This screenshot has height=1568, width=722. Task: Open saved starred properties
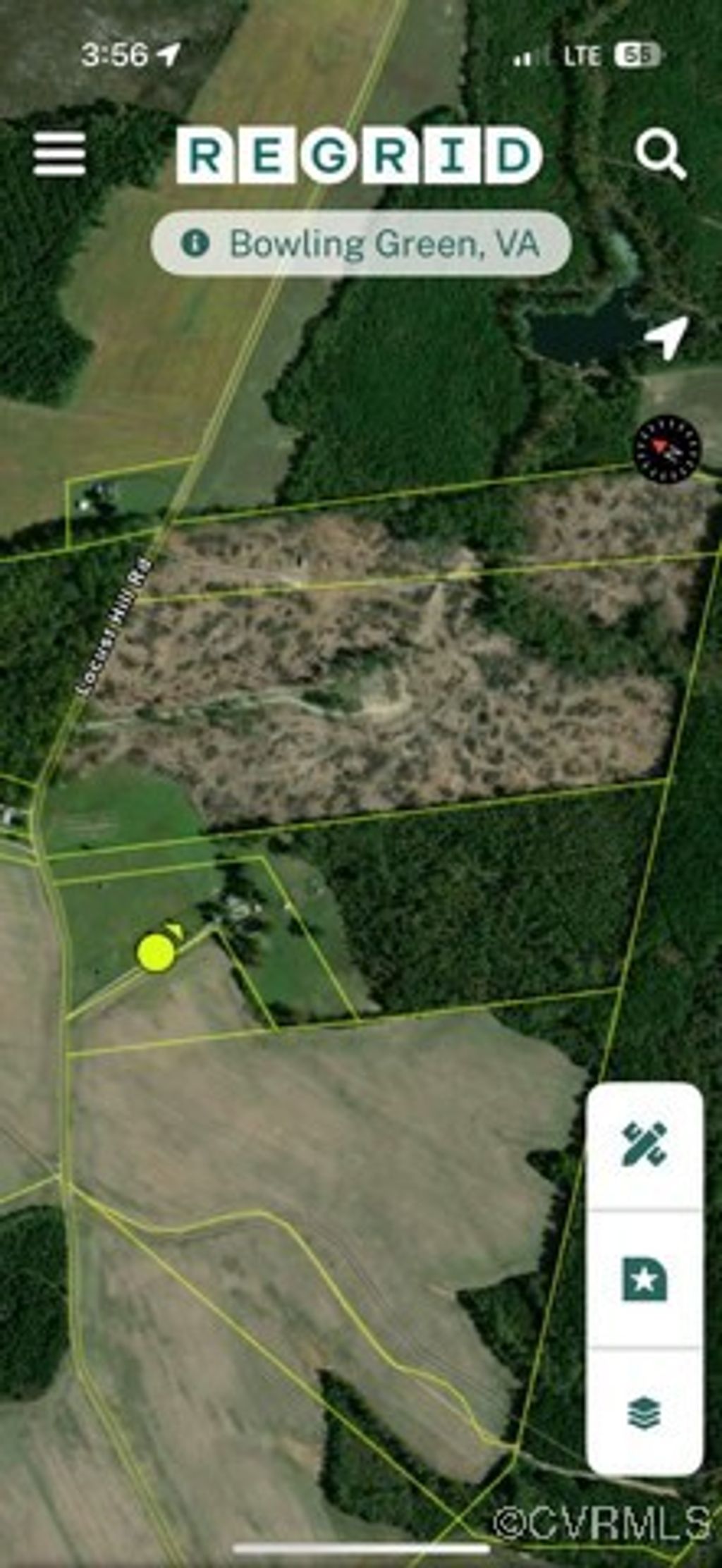pyautogui.click(x=644, y=1278)
